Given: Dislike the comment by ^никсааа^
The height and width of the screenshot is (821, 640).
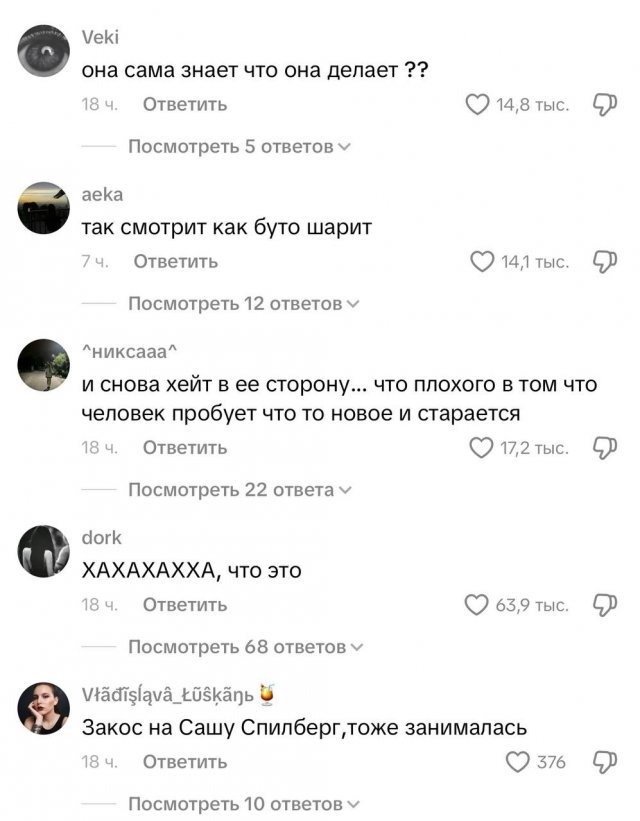Looking at the screenshot, I should [604, 448].
